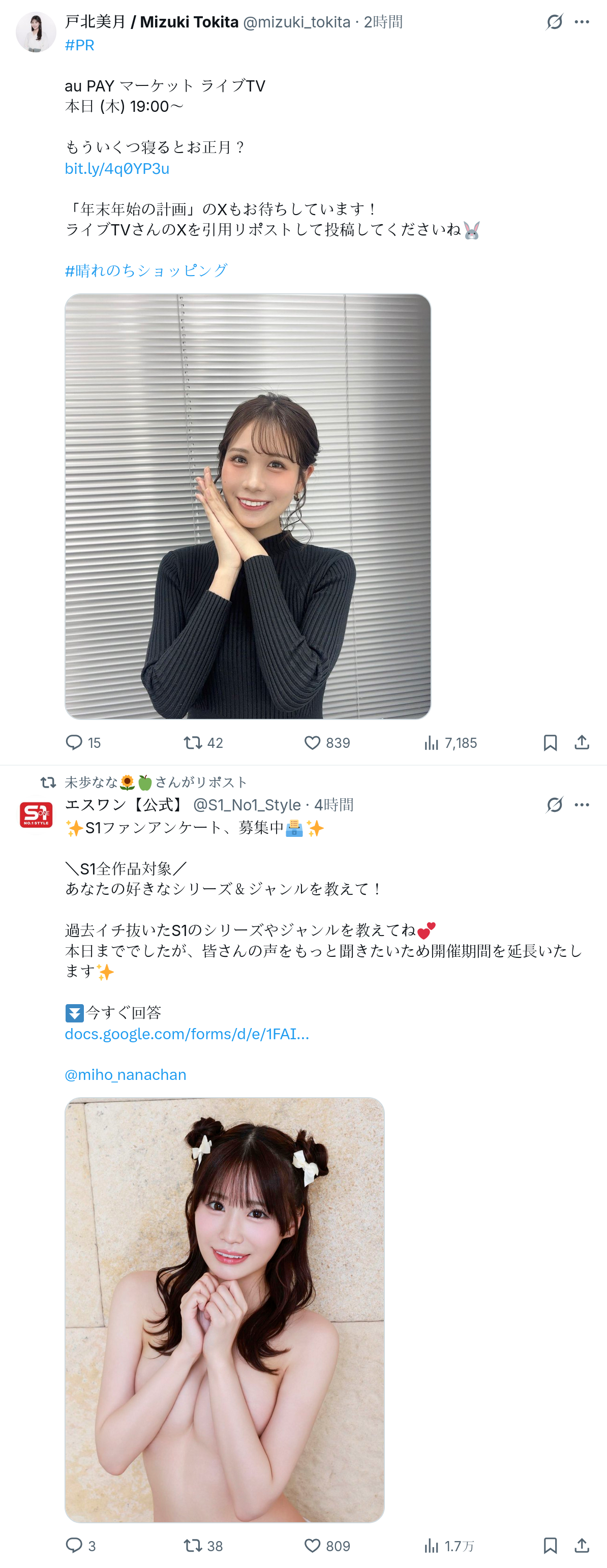Open エスワン【公式】 profile avatar
Viewport: 607px width, 1568px height.
pos(36,815)
